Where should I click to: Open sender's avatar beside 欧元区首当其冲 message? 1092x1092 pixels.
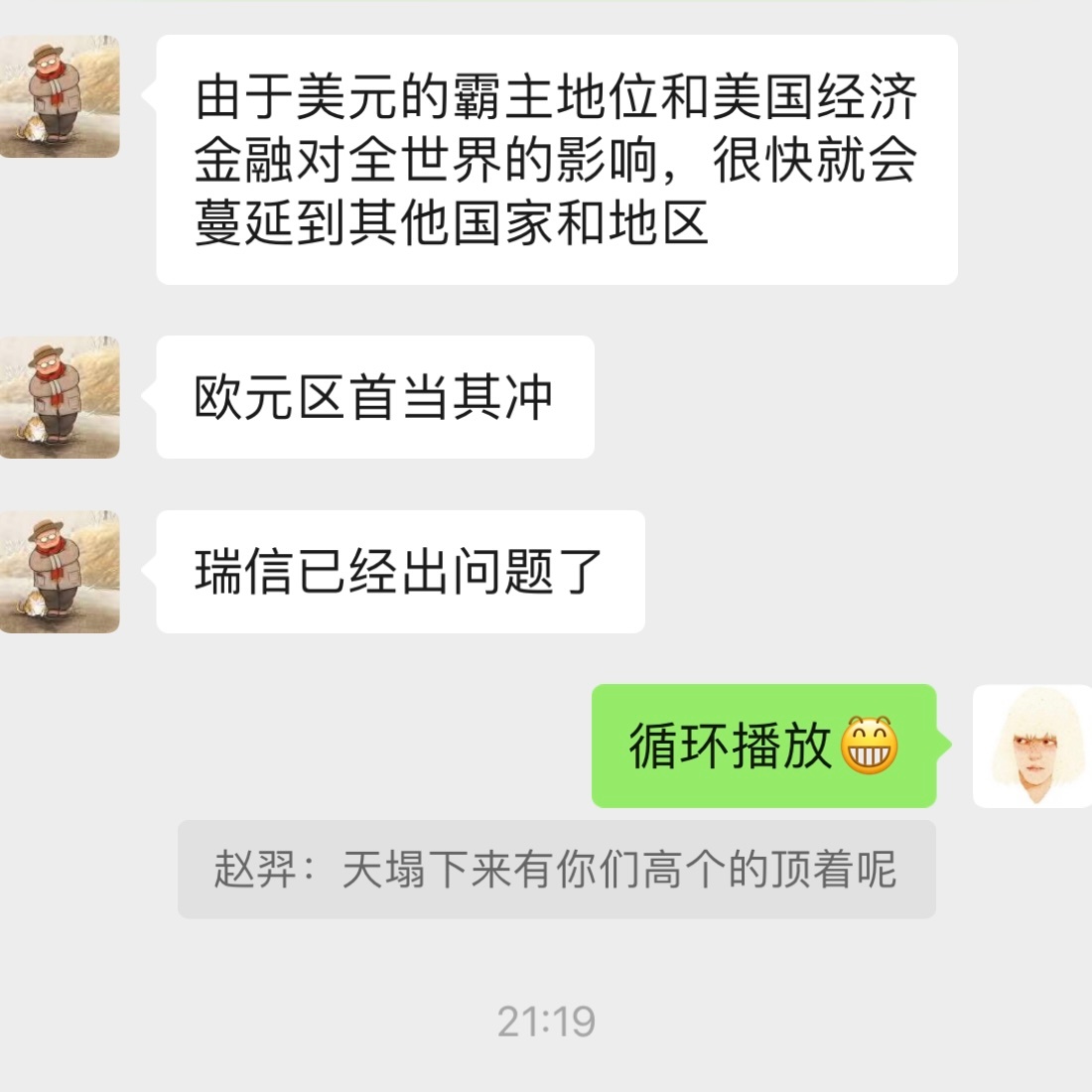tap(60, 397)
